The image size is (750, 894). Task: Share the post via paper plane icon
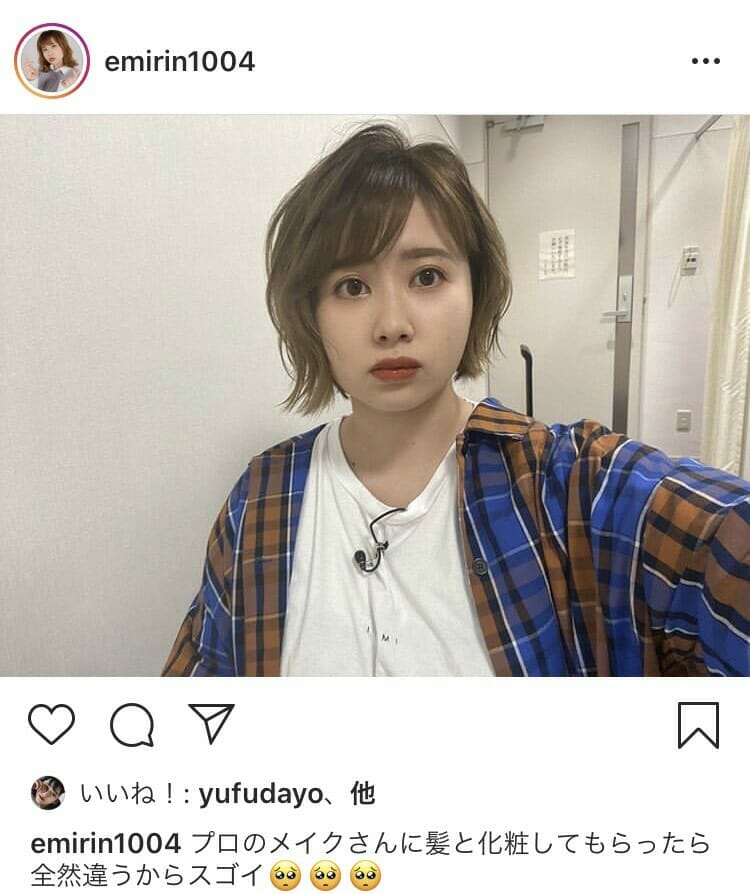211,724
